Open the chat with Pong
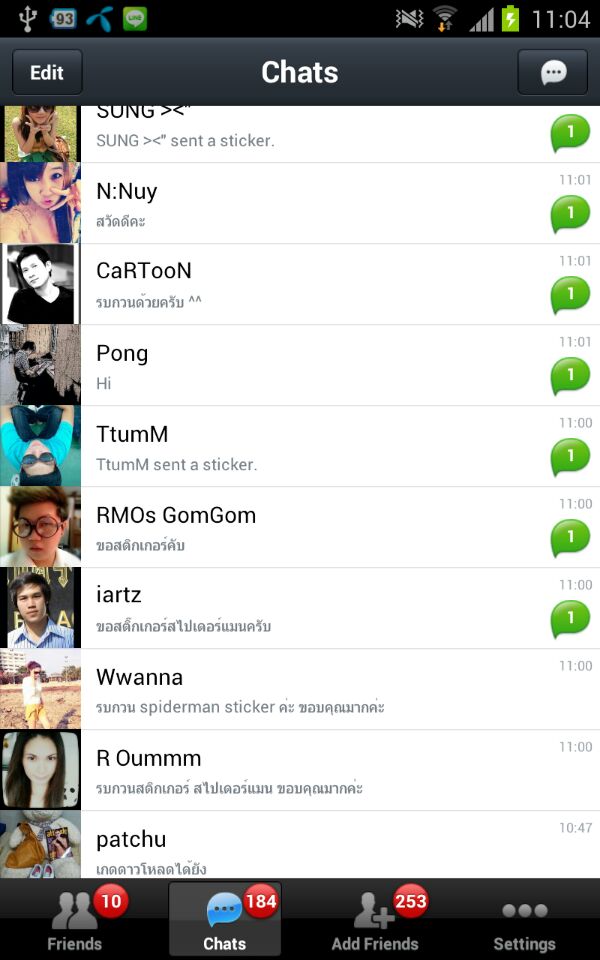This screenshot has height=960, width=600. [300, 365]
